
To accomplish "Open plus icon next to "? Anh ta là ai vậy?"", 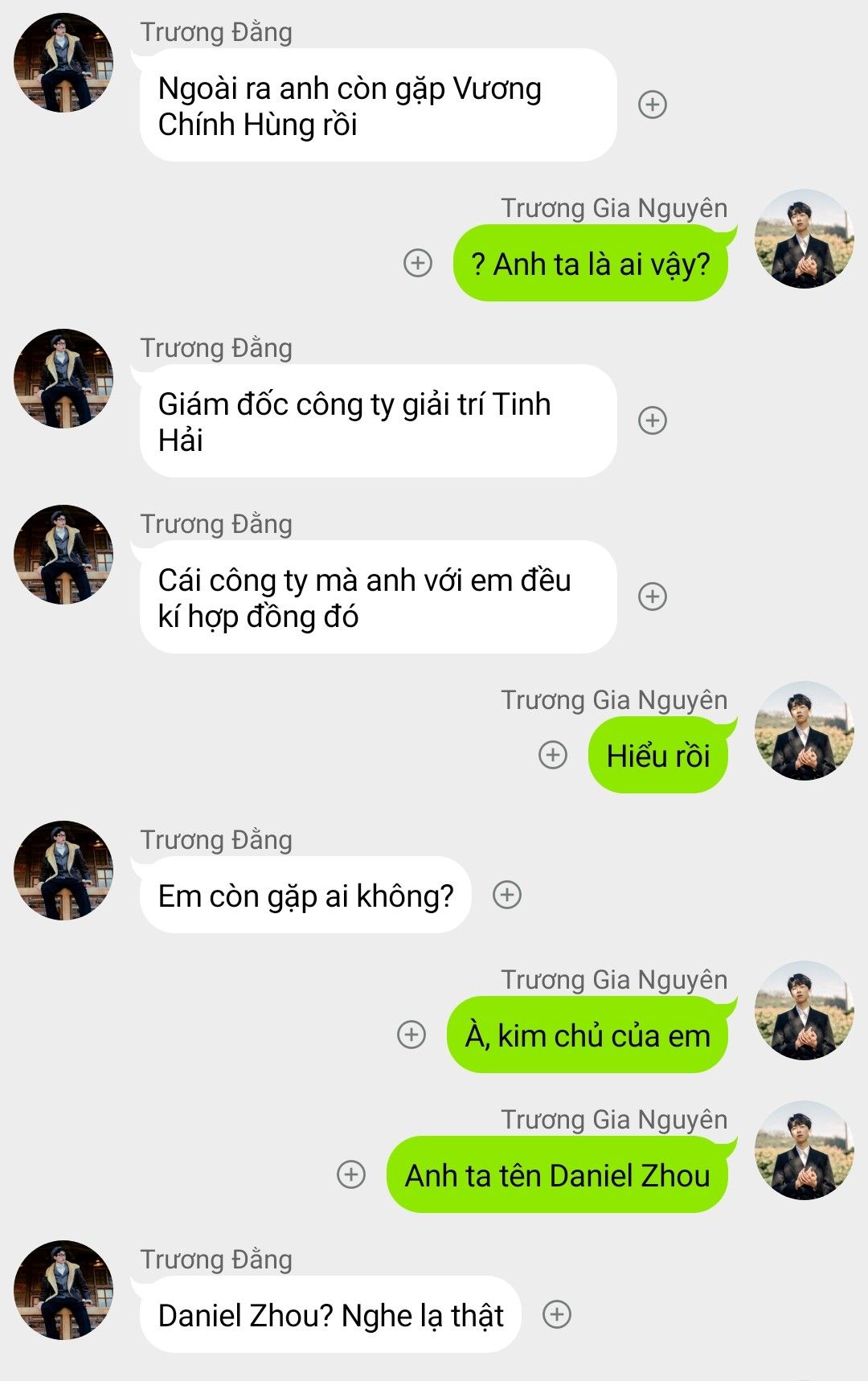I will point(417,263).
